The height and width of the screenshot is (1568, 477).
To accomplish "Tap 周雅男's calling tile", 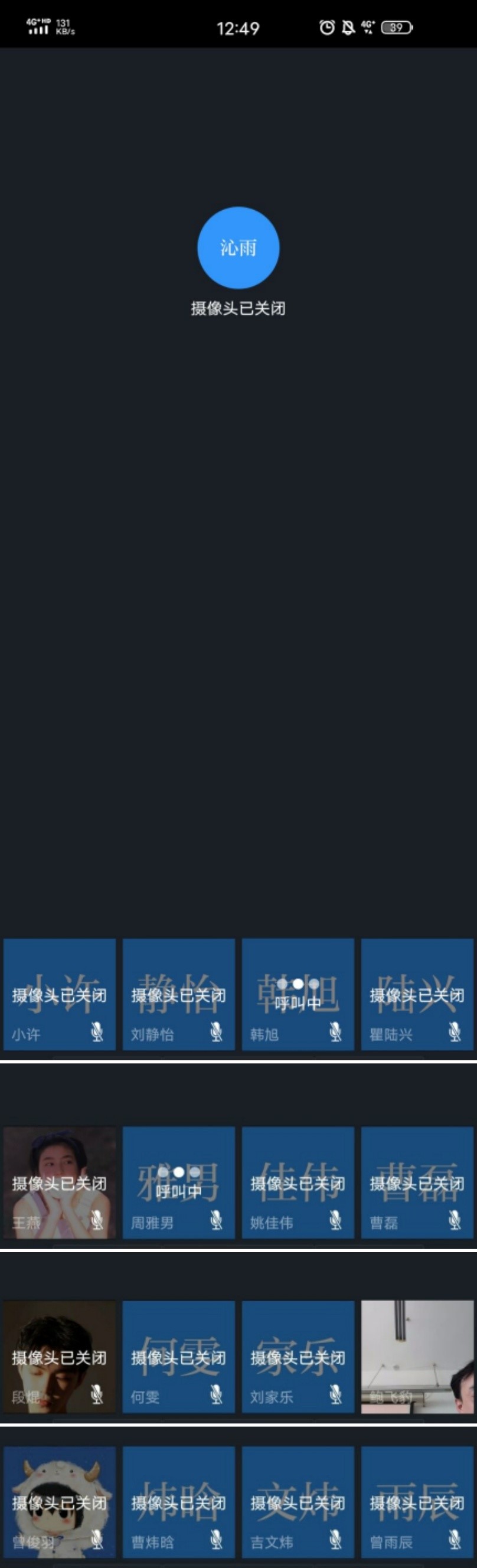I will (179, 1182).
